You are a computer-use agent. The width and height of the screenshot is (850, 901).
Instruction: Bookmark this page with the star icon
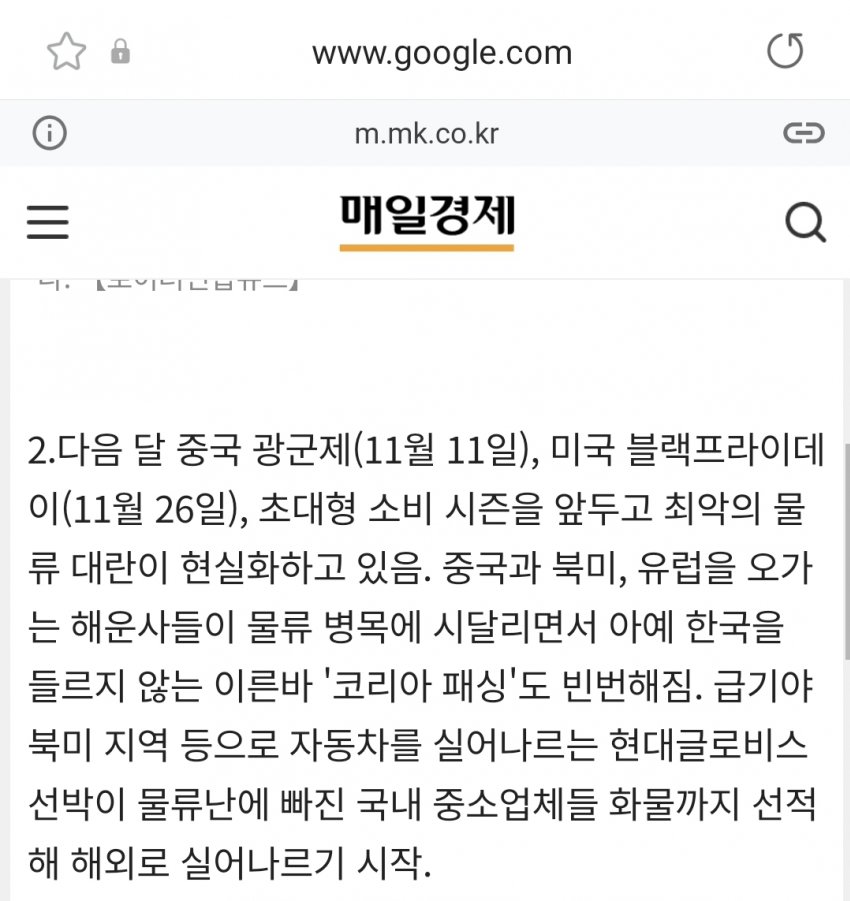66,52
